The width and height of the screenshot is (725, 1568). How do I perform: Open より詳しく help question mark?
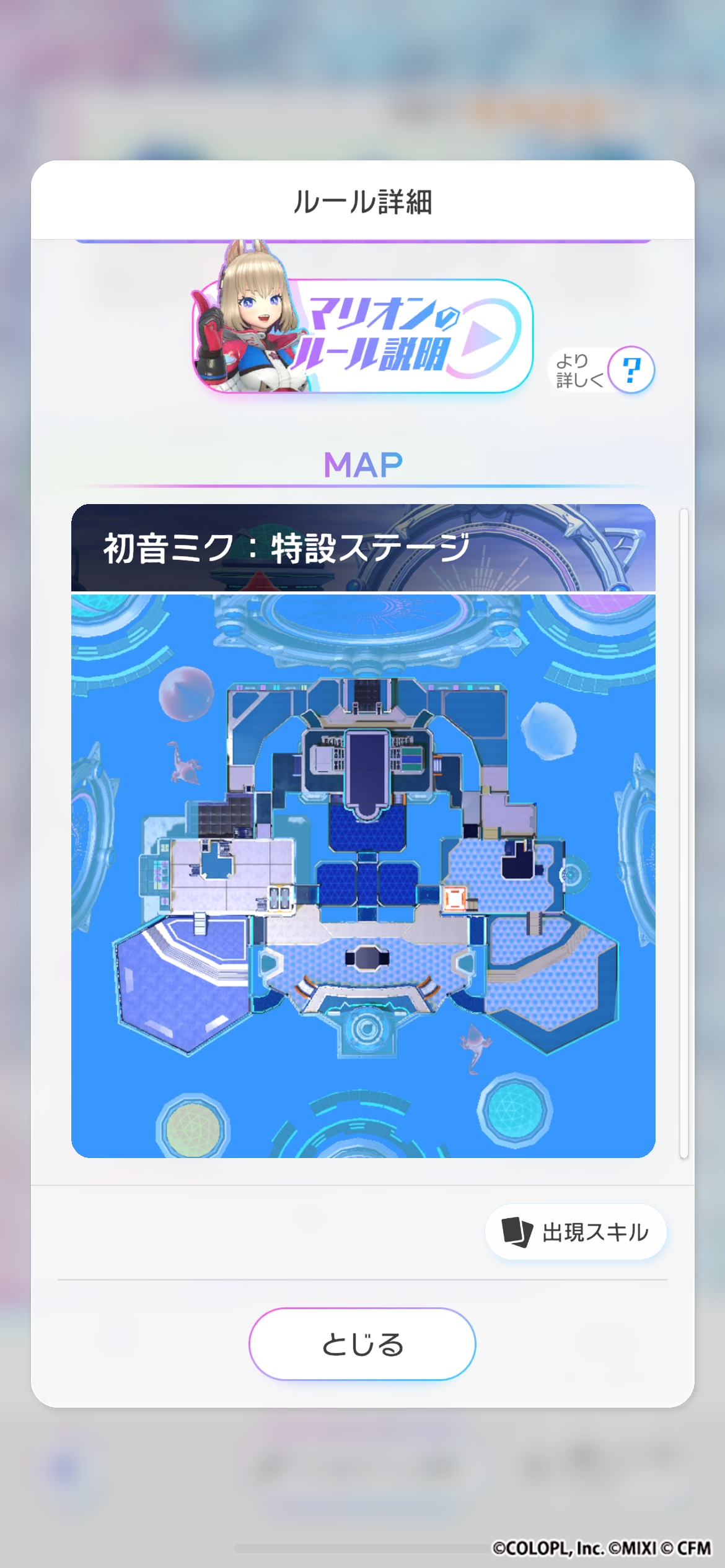tap(631, 370)
